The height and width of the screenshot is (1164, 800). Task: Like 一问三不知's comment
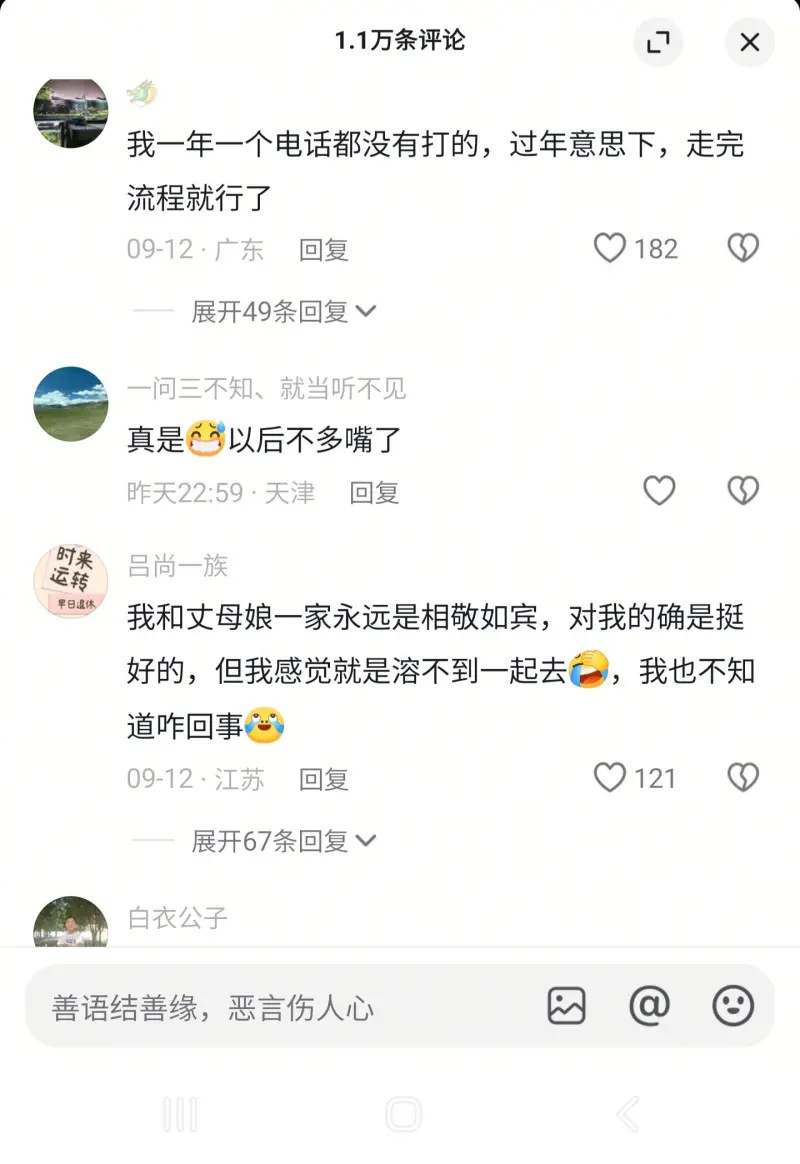(658, 490)
